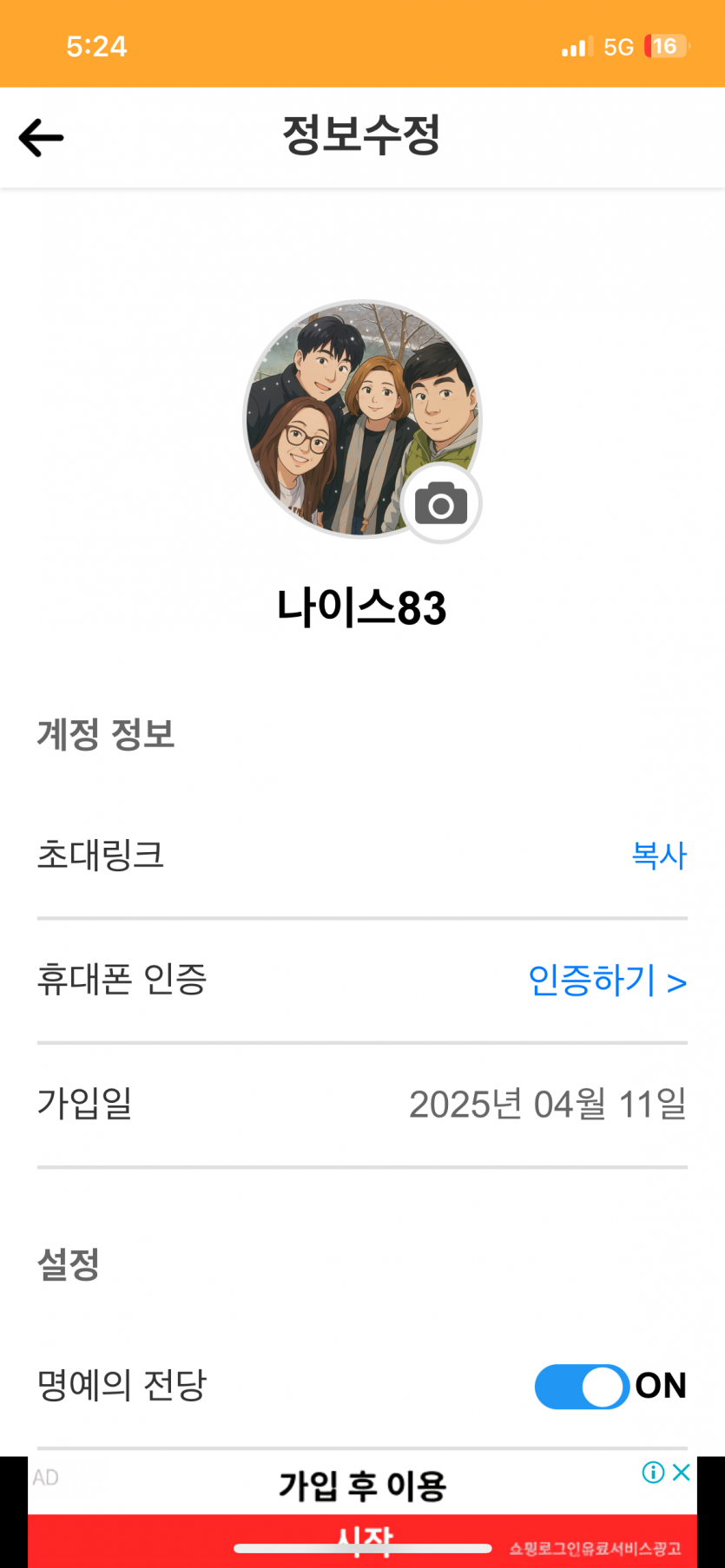Viewport: 725px width, 1568px height.
Task: Open the 가입 후 이용 ad banner
Action: [362, 1512]
